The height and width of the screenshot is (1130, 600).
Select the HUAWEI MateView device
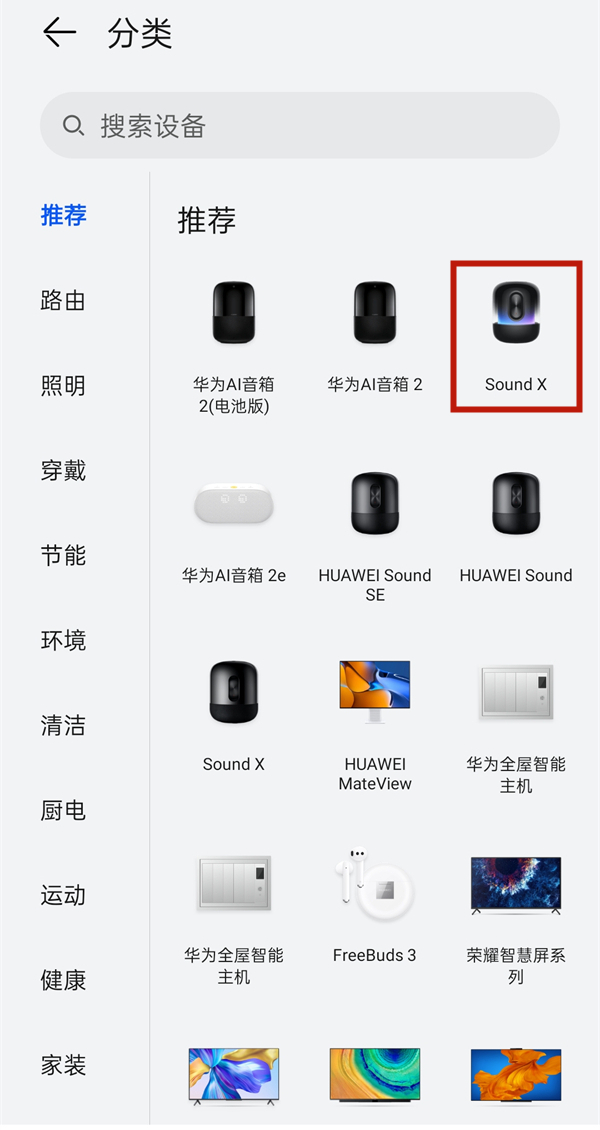[375, 726]
